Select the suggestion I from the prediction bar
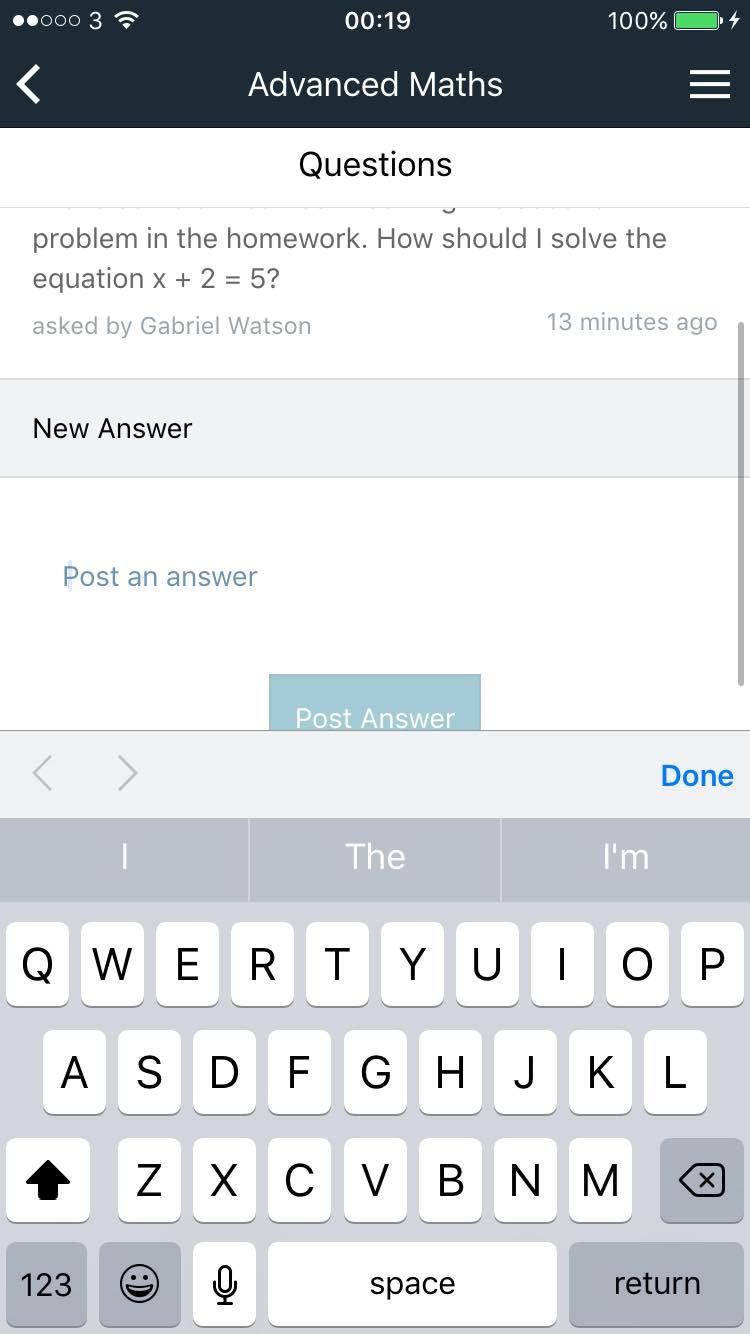 124,858
